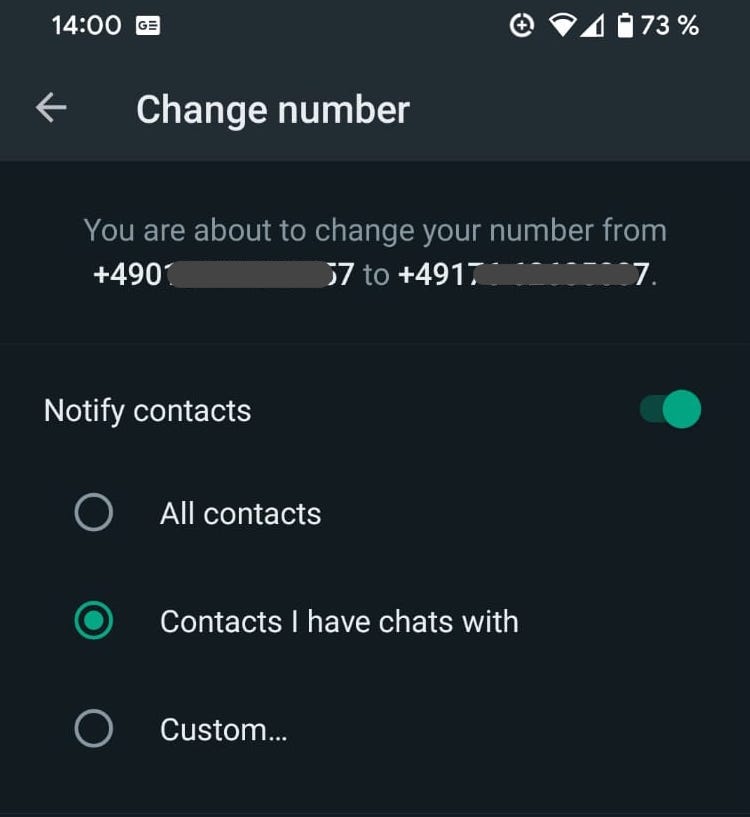The image size is (750, 817).
Task: Tap the back arrow to exit Change number
Action: [50, 107]
